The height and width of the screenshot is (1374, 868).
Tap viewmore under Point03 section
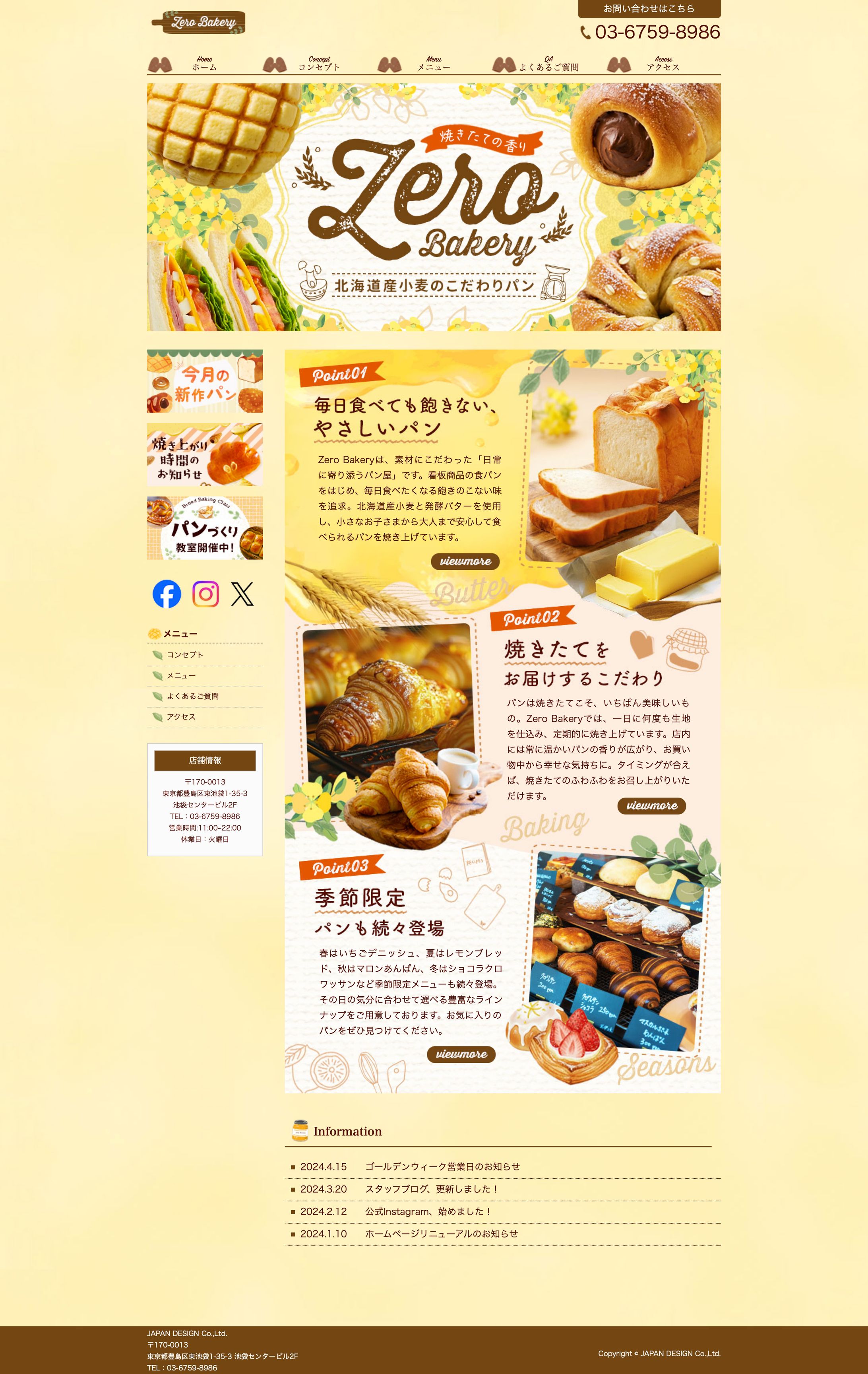[461, 1054]
